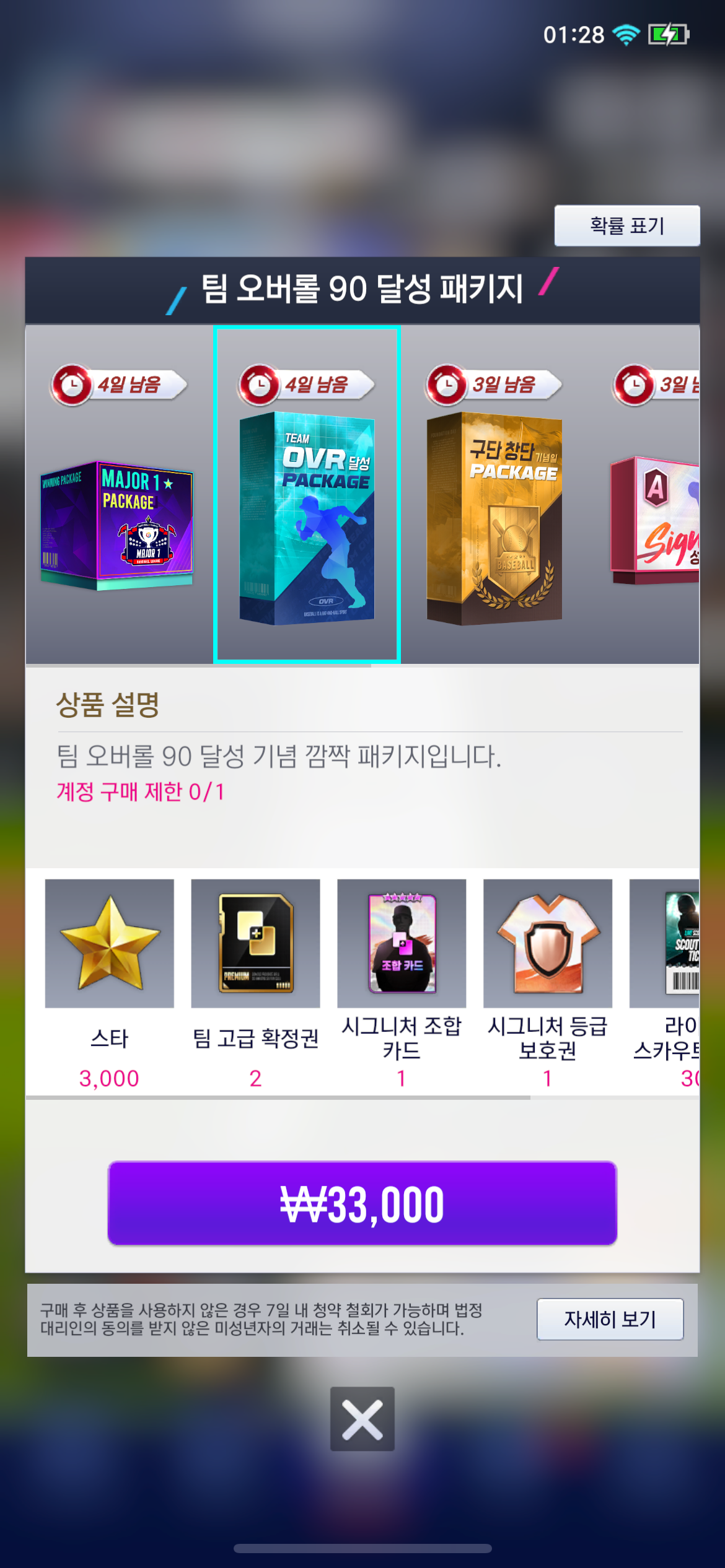View the 스타 3,000 reward item
Screen dimensions: 725x1568
coord(110,944)
